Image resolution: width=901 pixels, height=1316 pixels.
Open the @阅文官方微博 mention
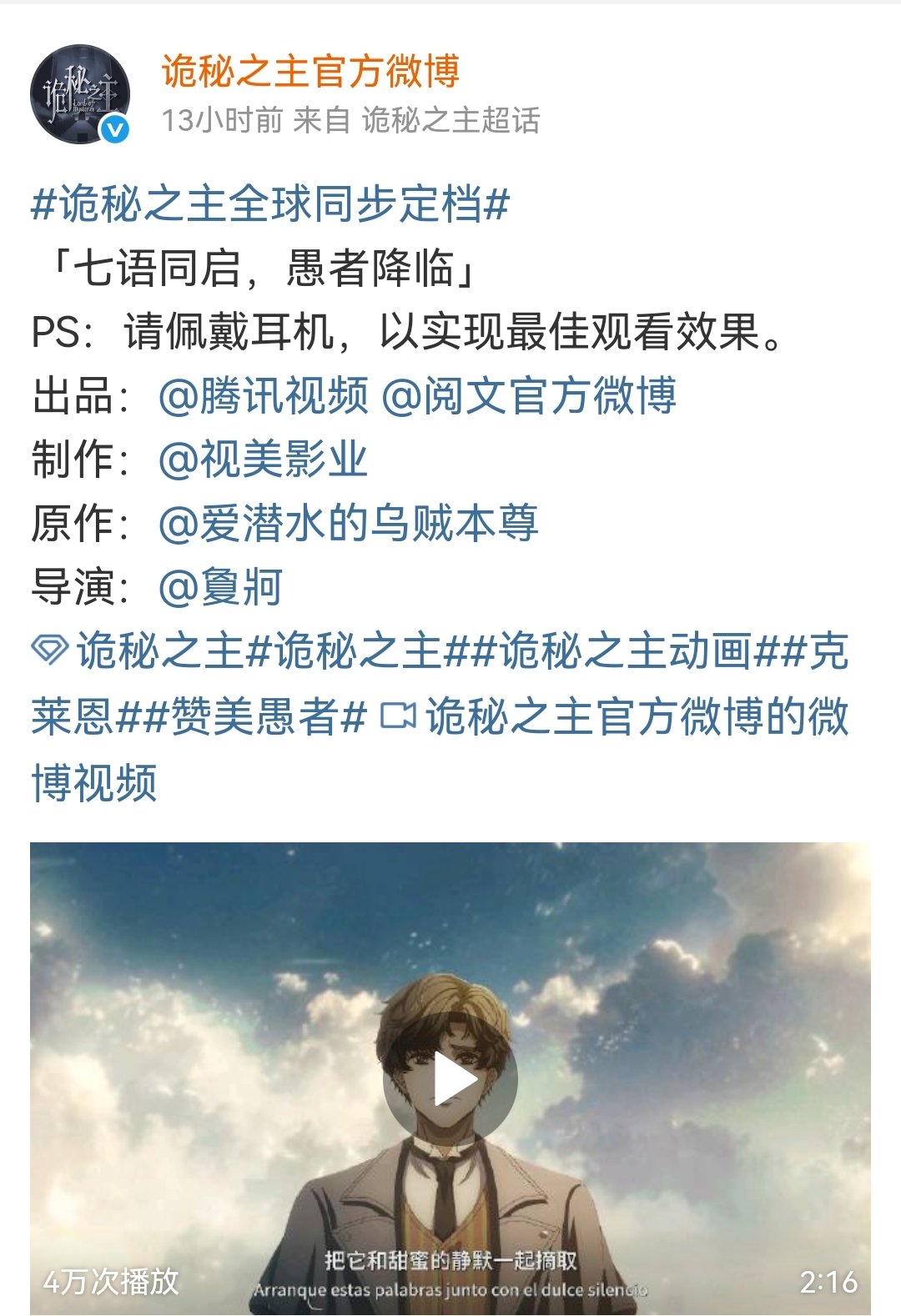coord(528,395)
